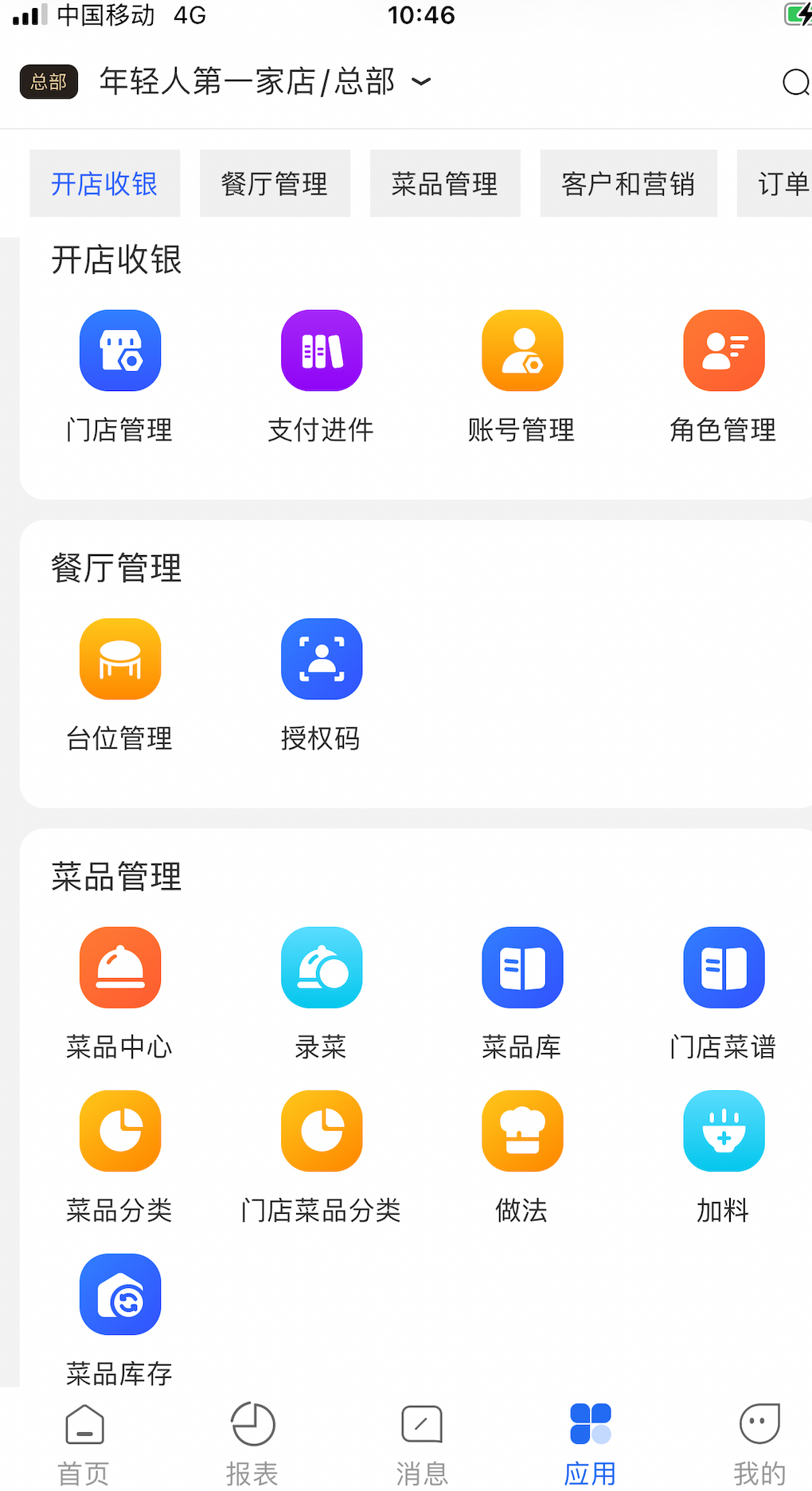Open 菜品中心 dish center
812x1491 pixels.
(x=120, y=968)
